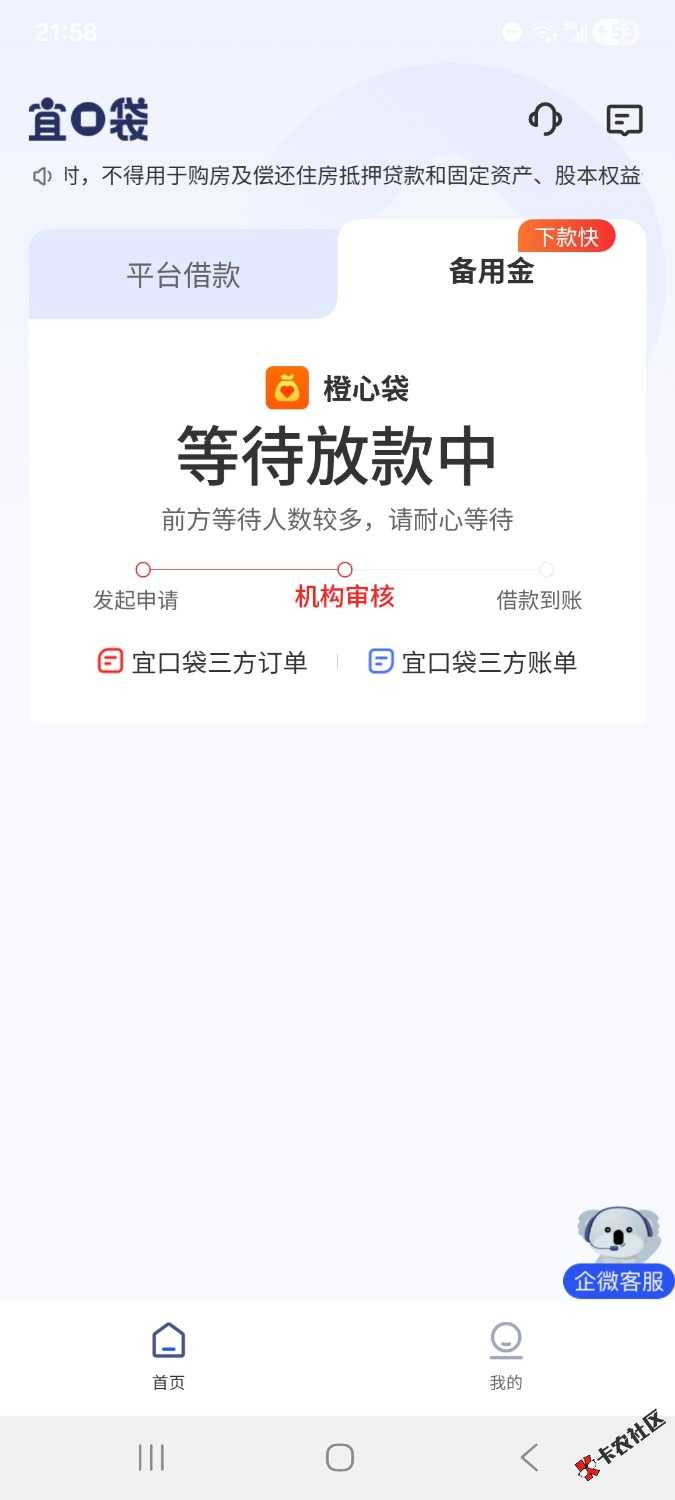Contact customer service via headset icon
The height and width of the screenshot is (1500, 675).
tap(545, 121)
